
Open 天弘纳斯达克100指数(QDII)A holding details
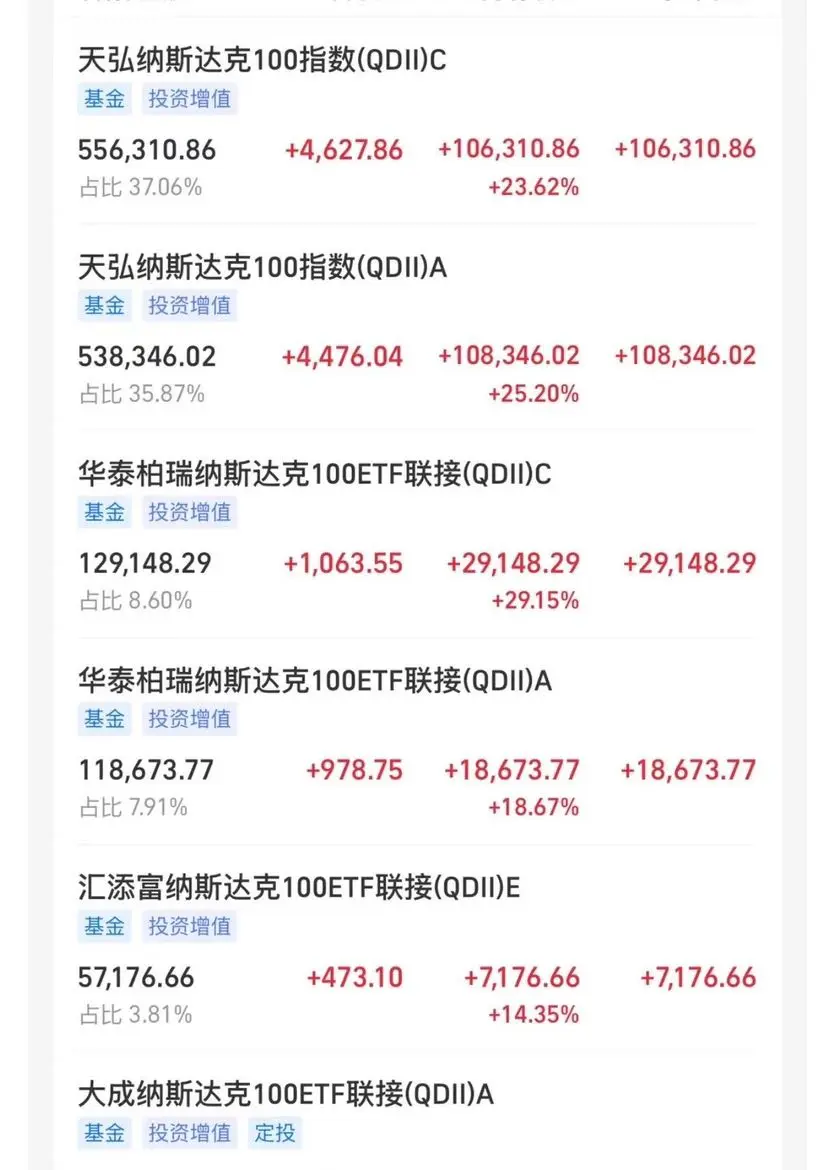[262, 268]
